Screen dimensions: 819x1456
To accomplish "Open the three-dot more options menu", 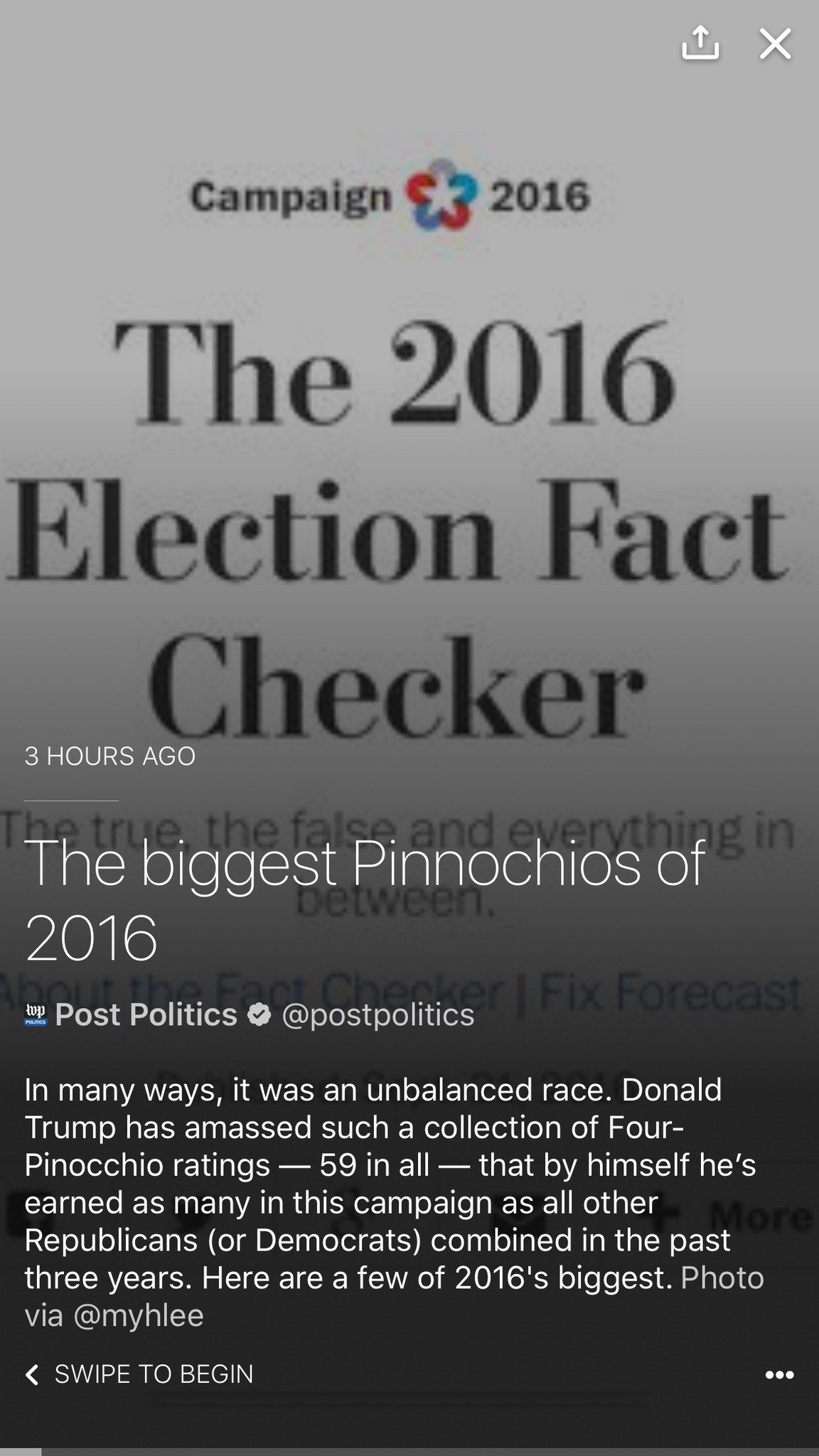I will [x=779, y=1374].
